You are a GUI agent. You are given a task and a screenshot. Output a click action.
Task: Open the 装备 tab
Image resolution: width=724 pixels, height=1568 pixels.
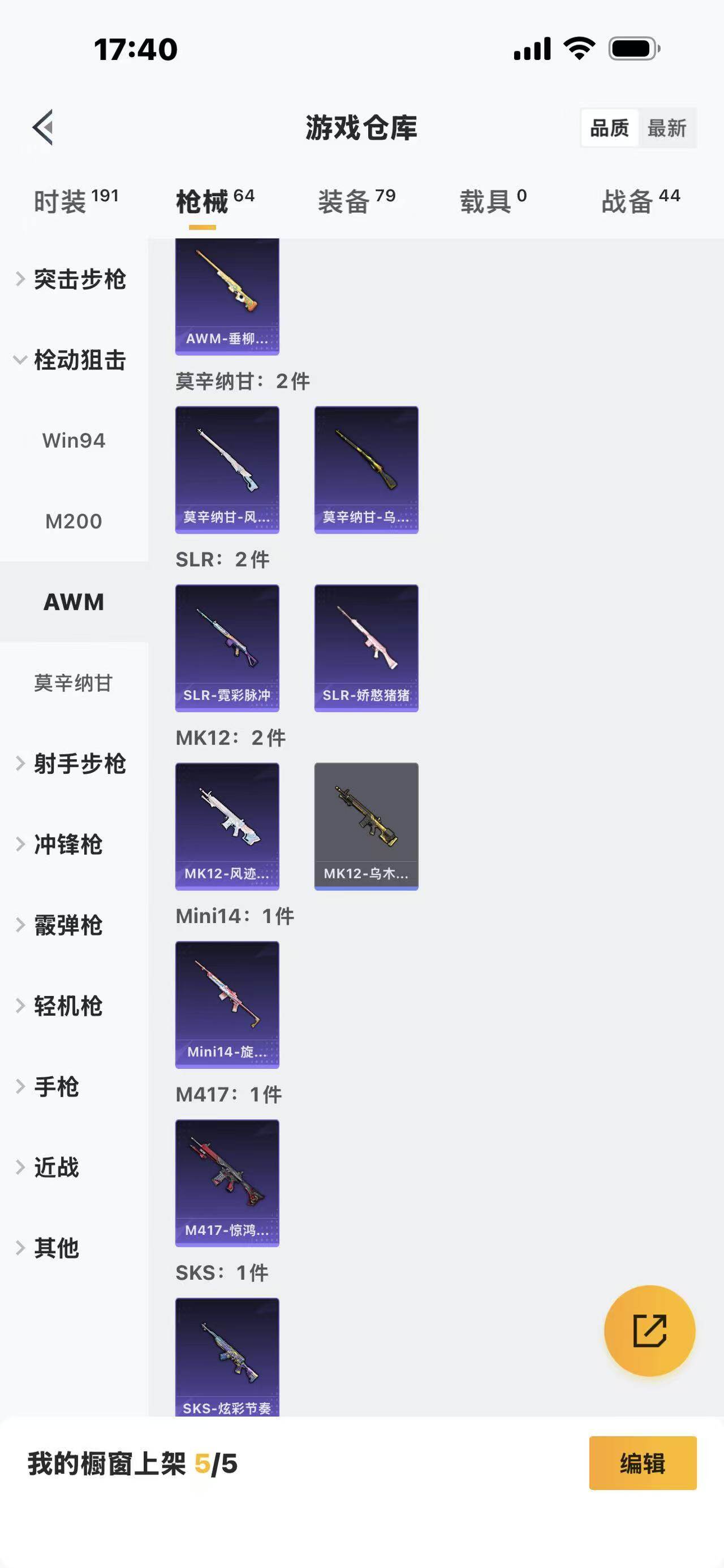pyautogui.click(x=356, y=200)
